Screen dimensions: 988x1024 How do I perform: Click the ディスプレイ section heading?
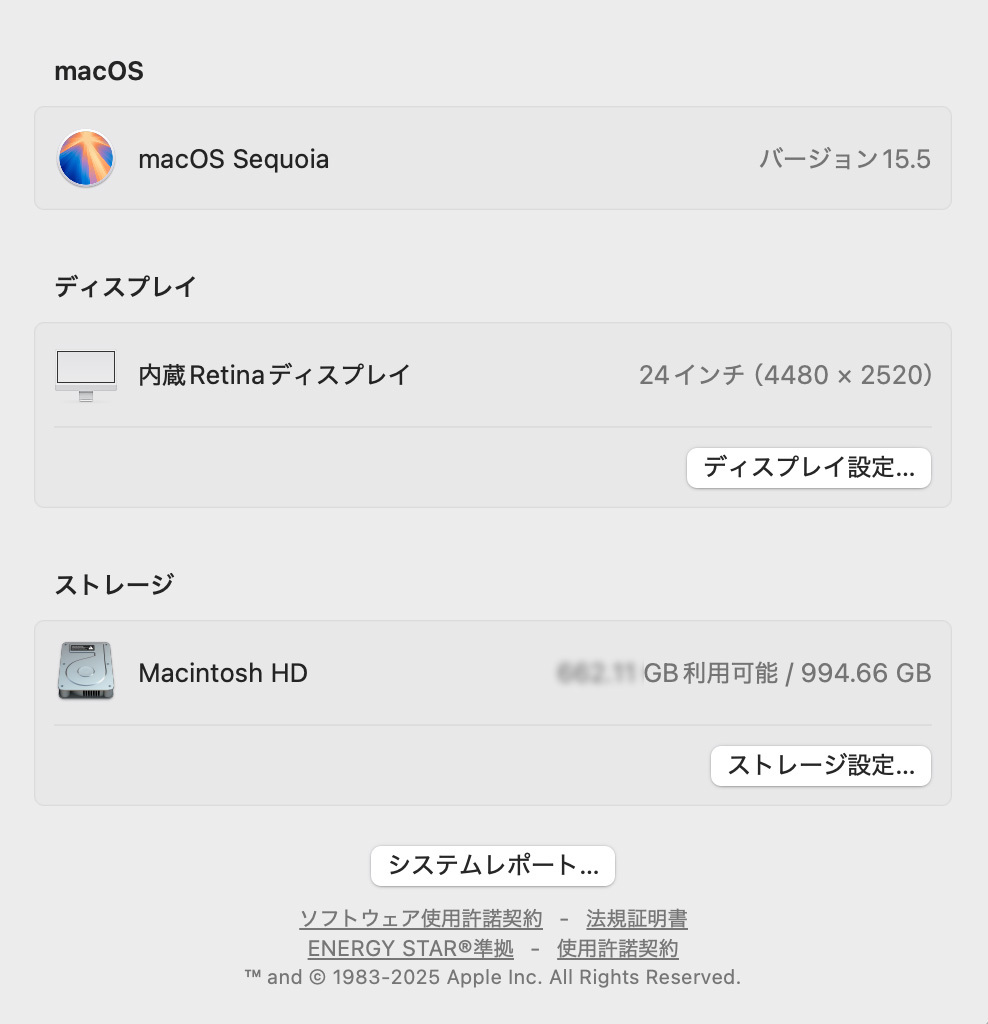point(124,286)
